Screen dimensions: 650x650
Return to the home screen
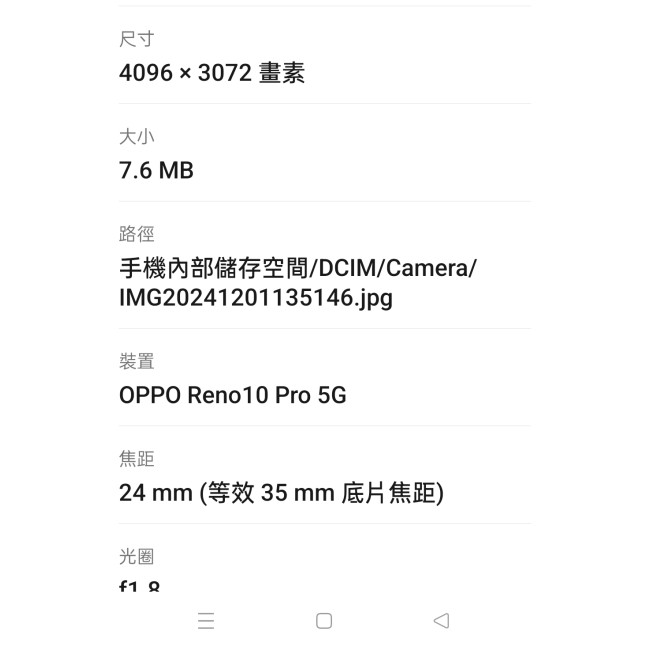click(x=324, y=621)
